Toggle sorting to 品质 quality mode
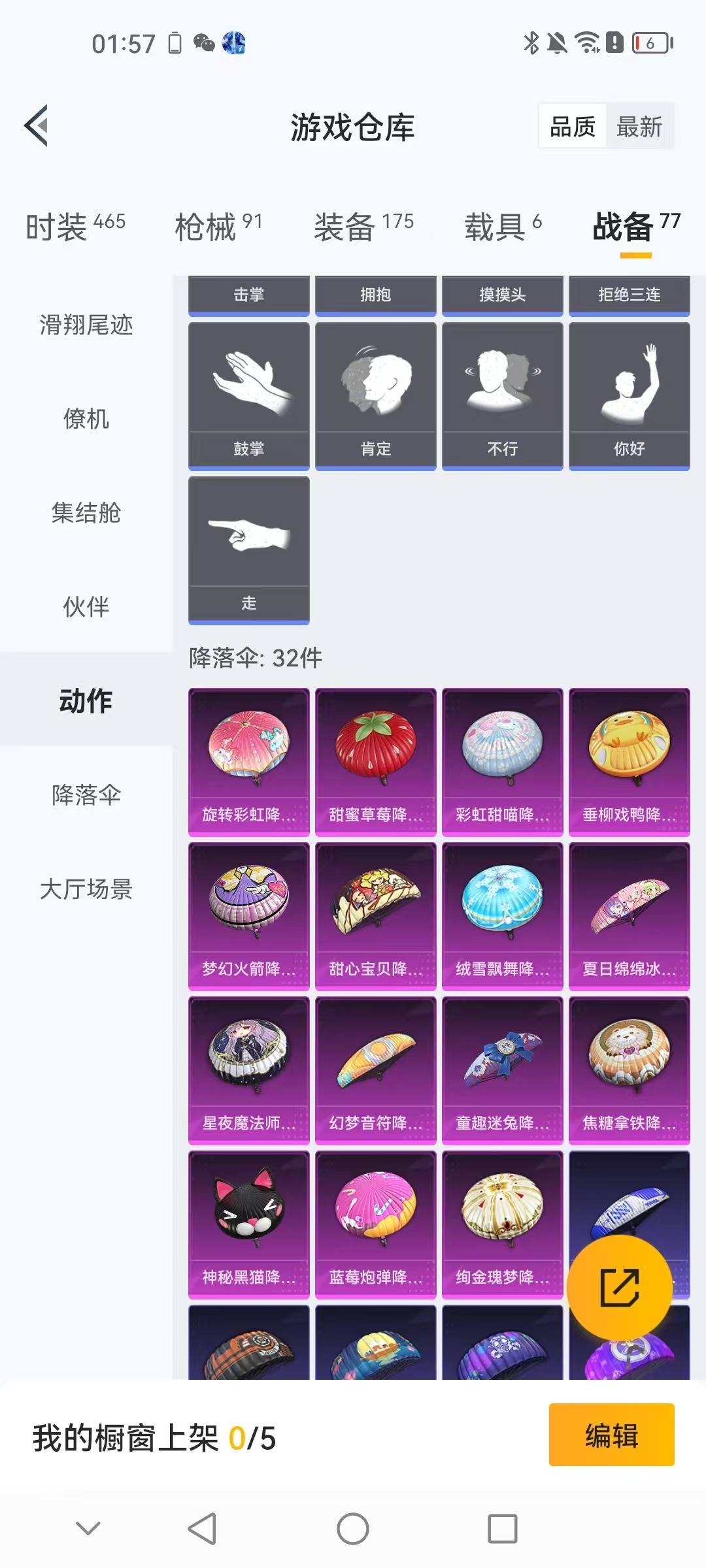Screen dimensions: 706x1568 (571, 126)
